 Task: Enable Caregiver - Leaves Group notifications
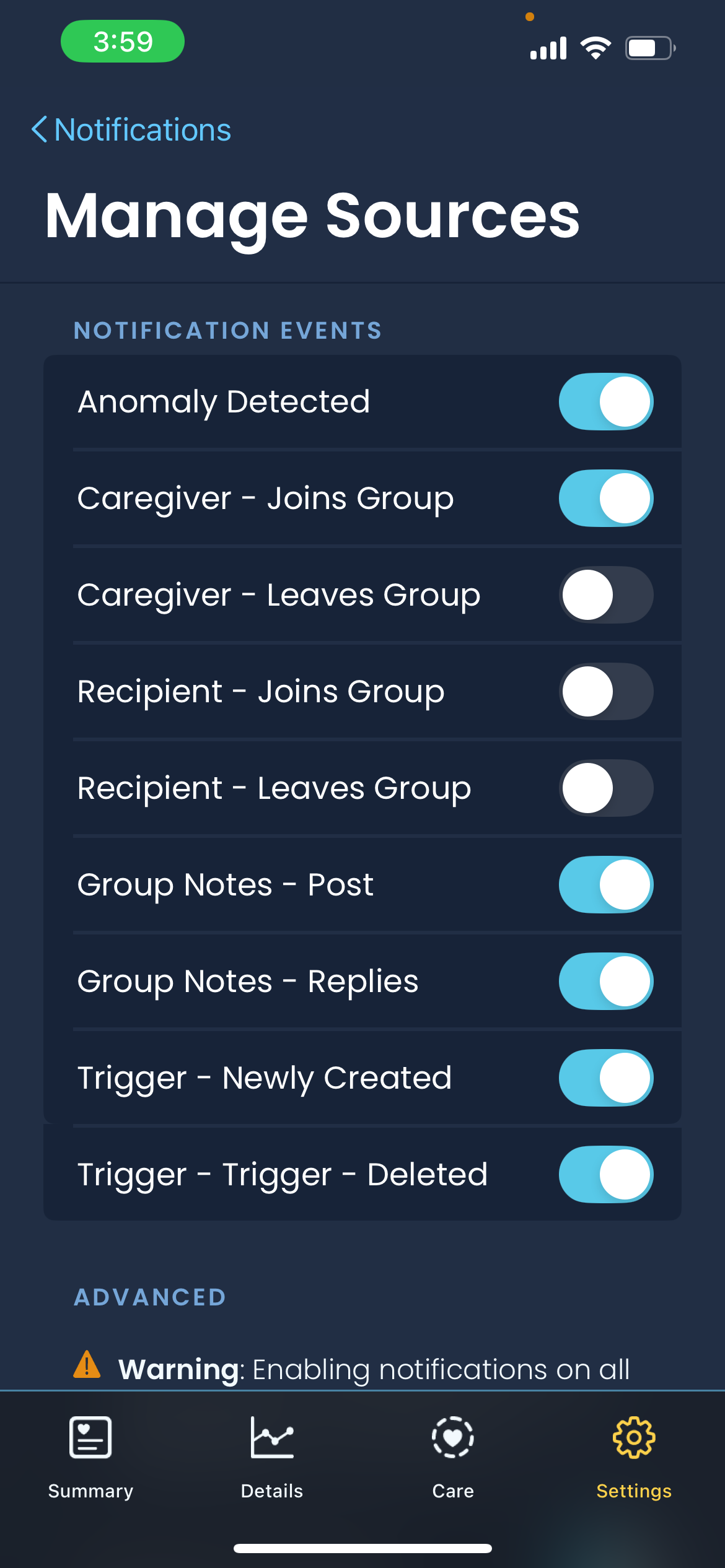click(x=605, y=595)
